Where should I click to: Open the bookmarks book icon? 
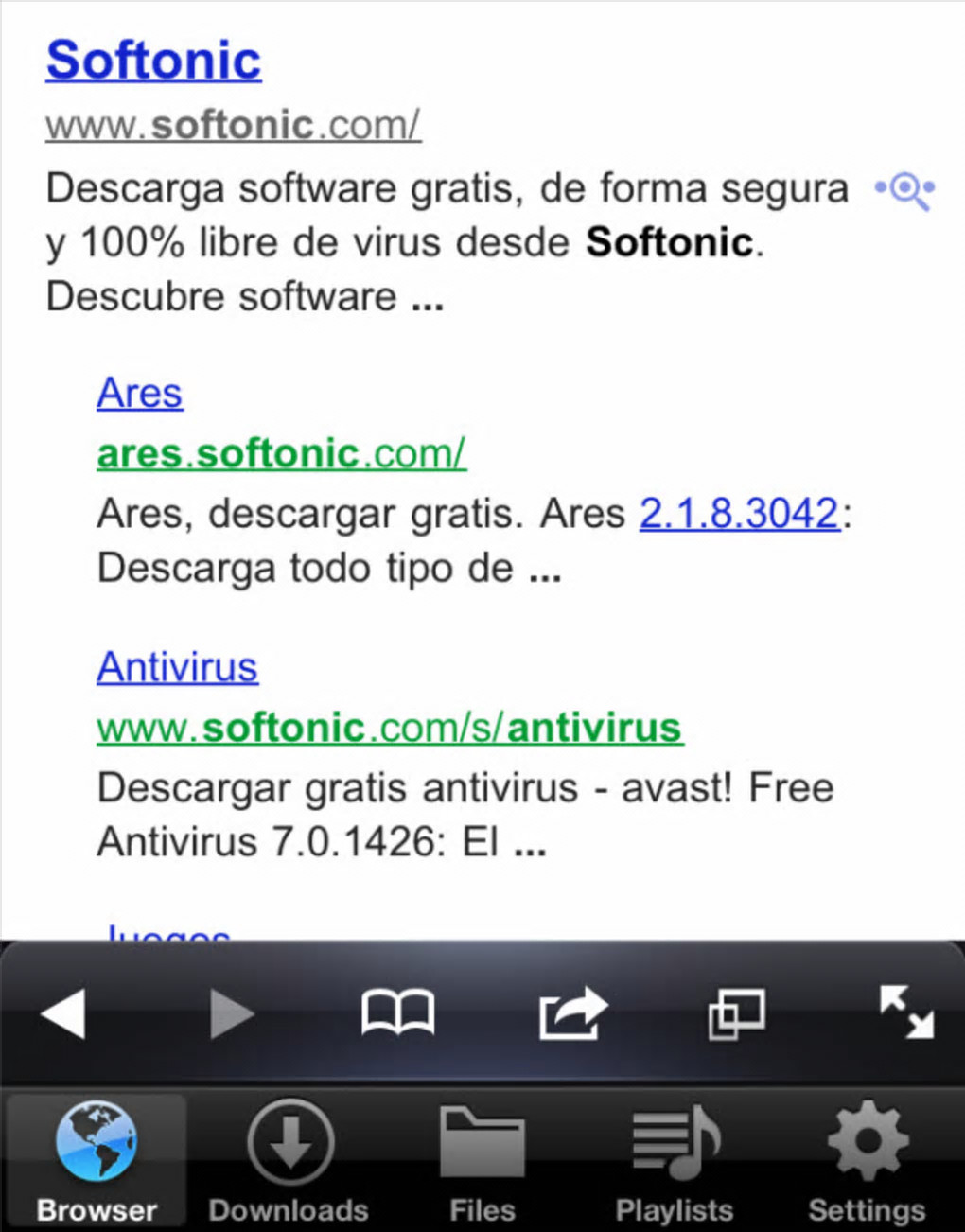[398, 1013]
